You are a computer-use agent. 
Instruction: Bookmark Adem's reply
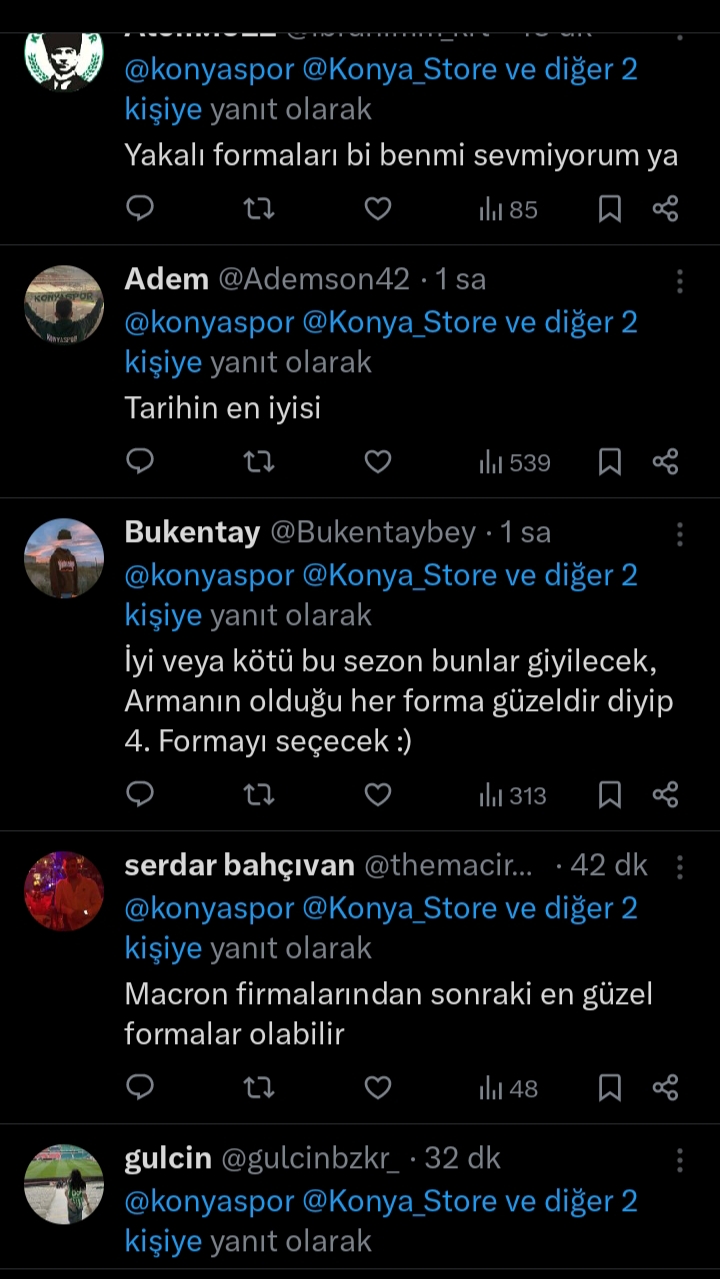pyautogui.click(x=609, y=461)
